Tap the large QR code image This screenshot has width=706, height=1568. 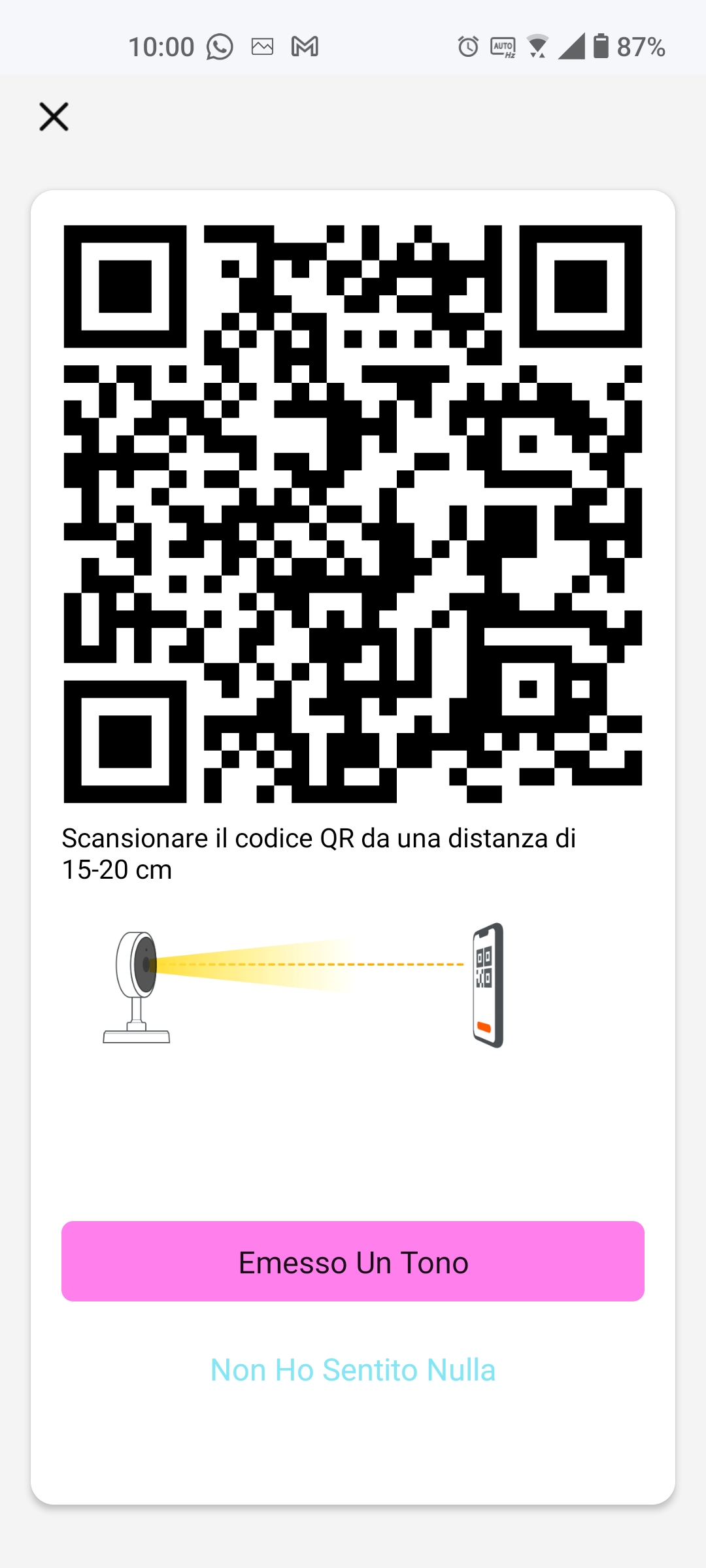[x=353, y=513]
